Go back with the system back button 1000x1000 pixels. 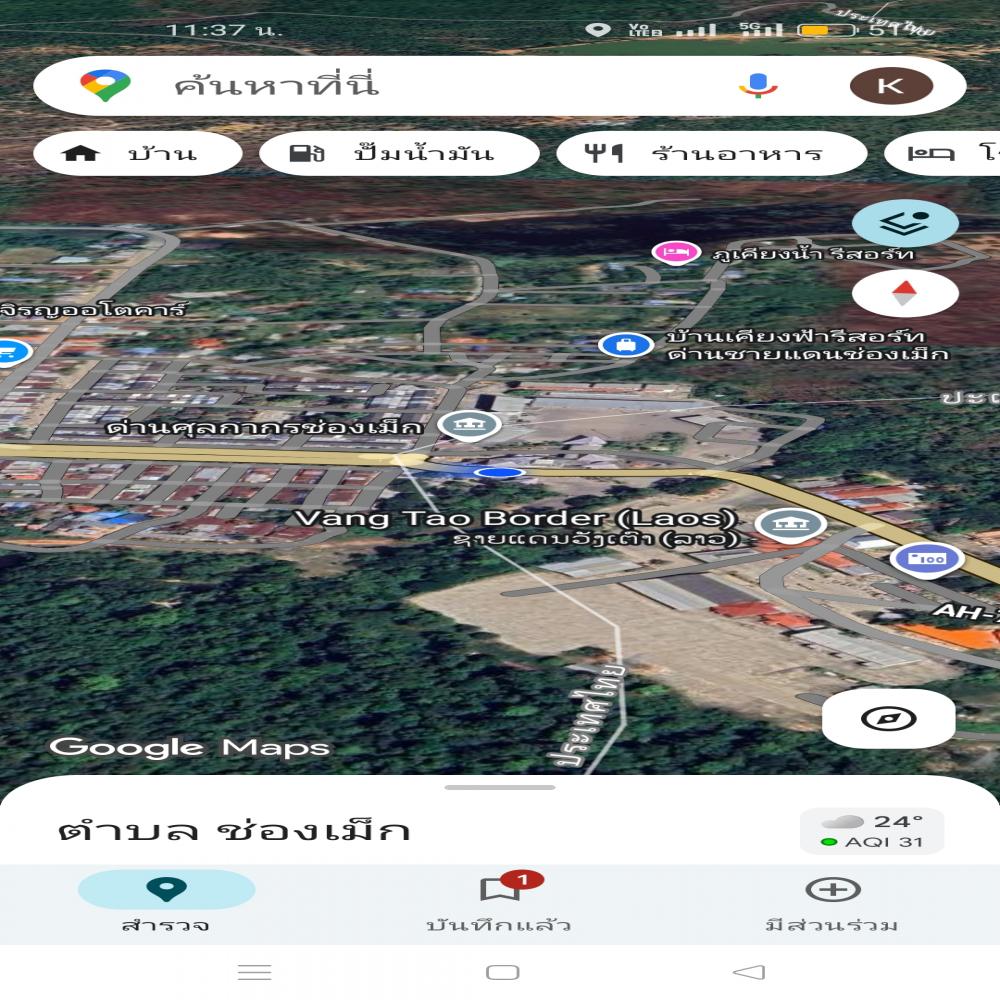pos(748,972)
